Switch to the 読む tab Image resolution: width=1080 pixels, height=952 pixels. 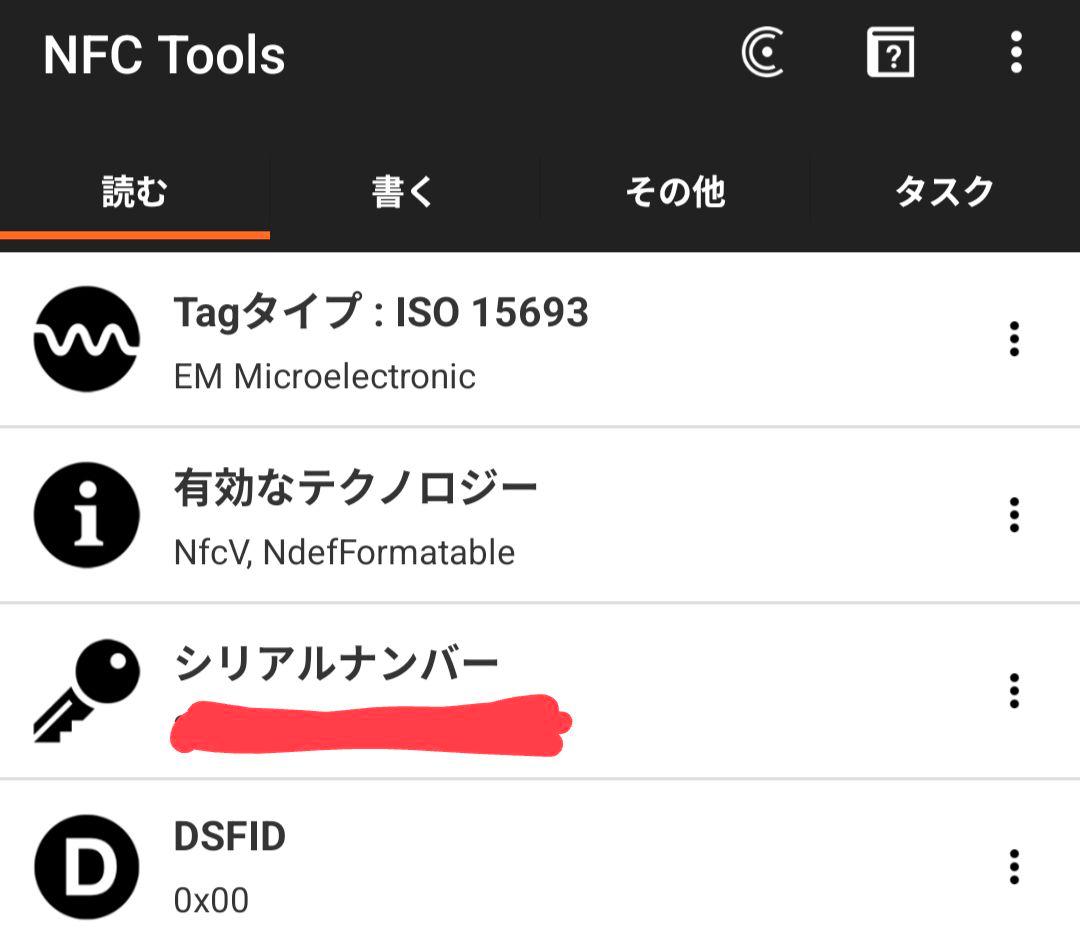(x=135, y=191)
